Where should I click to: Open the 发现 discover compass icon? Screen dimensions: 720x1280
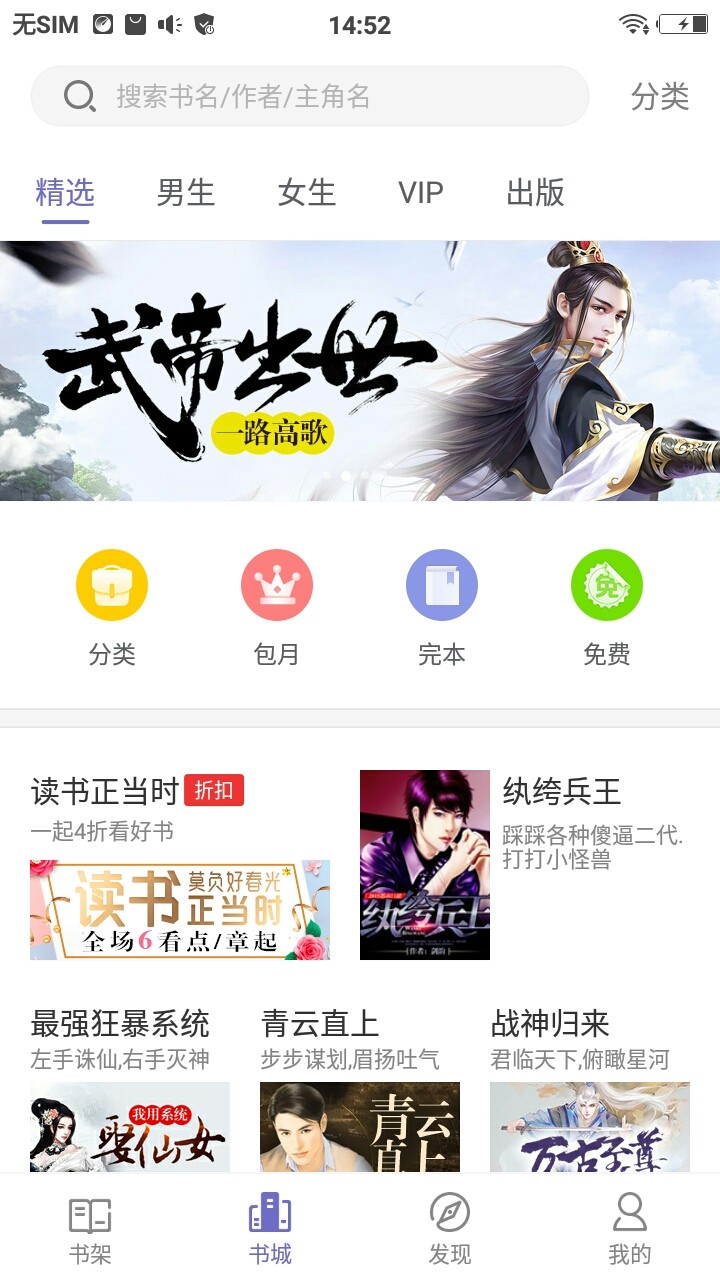pyautogui.click(x=449, y=1215)
